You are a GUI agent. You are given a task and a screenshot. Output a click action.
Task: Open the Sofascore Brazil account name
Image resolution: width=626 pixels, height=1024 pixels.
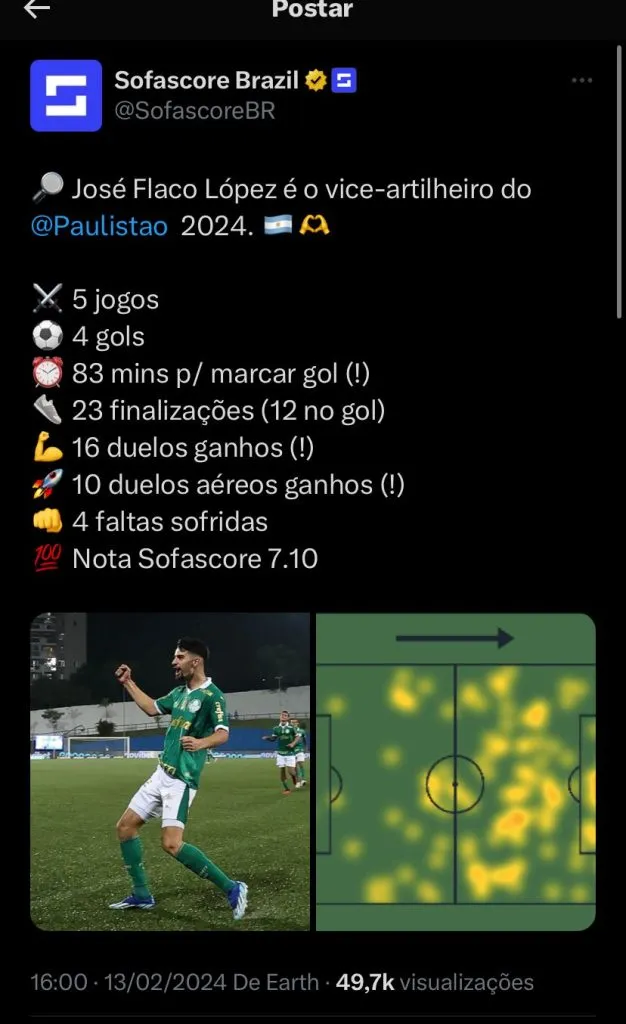[206, 81]
